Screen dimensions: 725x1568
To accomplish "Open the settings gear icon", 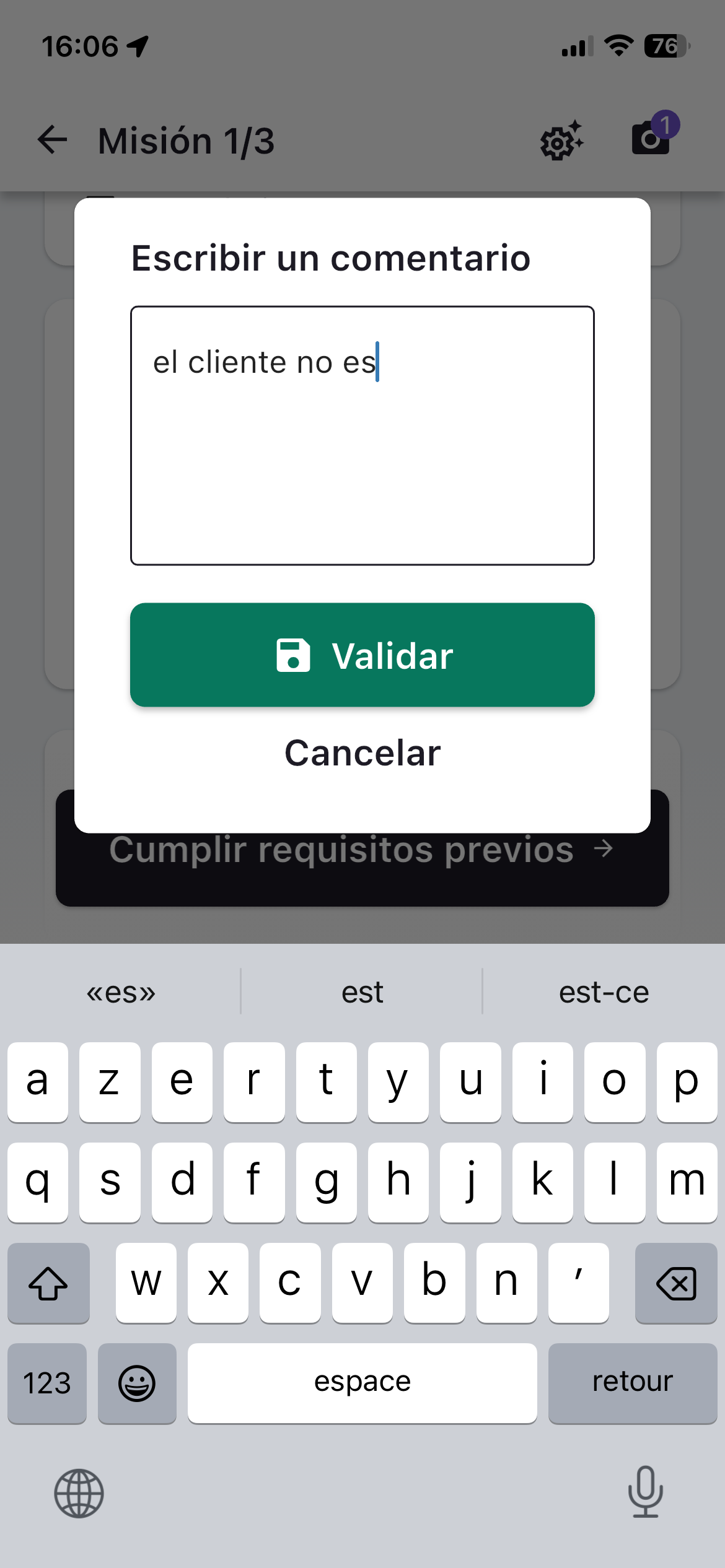I will (561, 141).
